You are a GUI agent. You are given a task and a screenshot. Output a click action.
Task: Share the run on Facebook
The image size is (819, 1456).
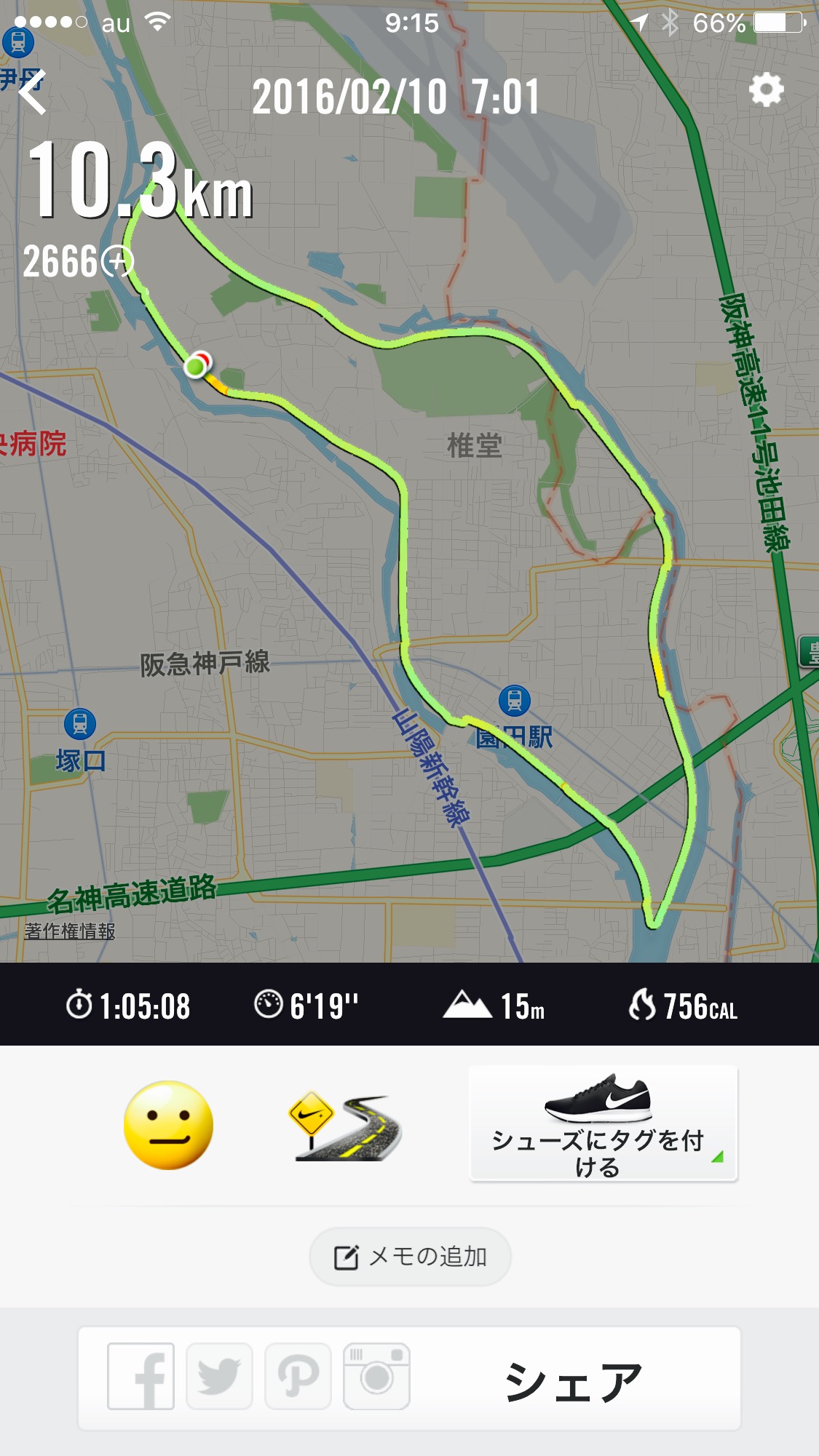tap(141, 1376)
